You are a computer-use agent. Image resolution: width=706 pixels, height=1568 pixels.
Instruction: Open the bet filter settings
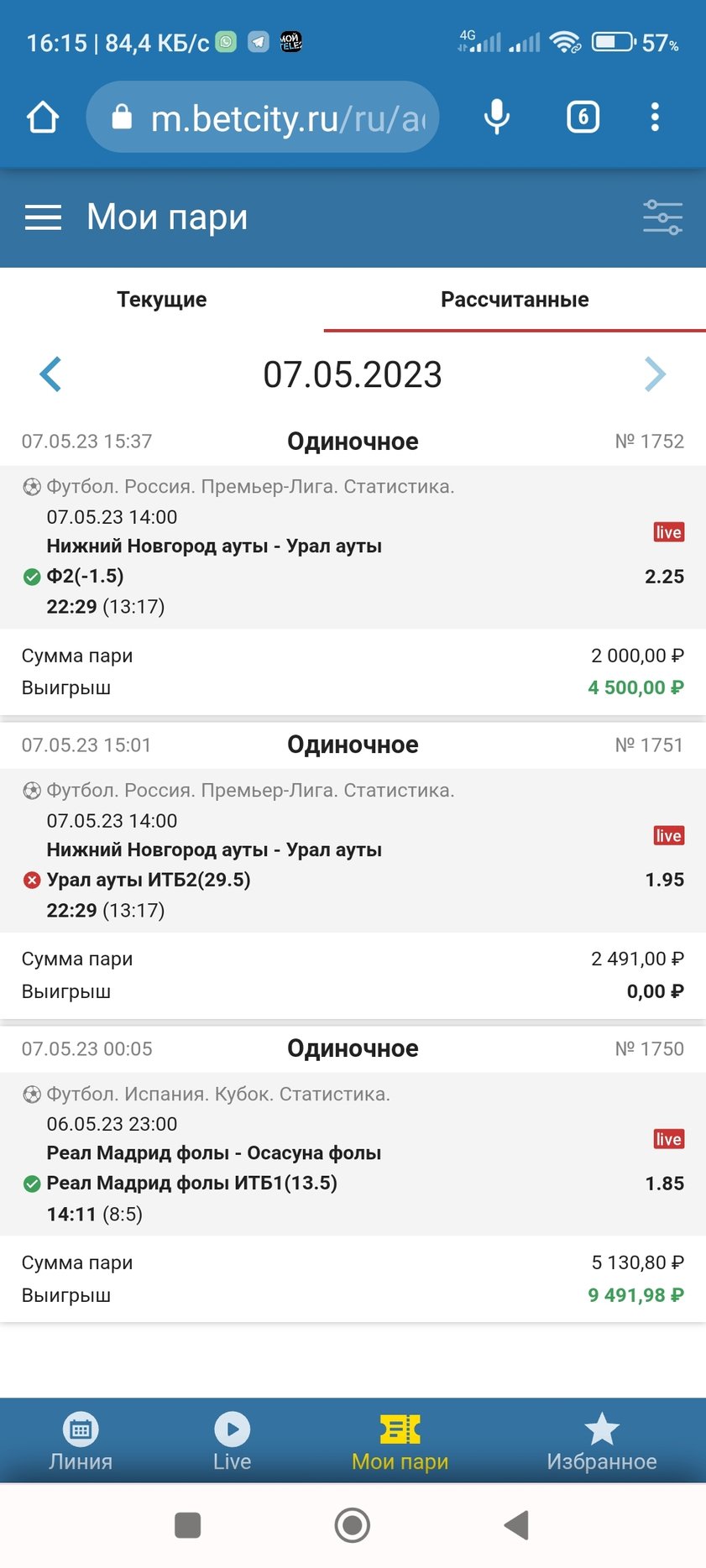662,217
